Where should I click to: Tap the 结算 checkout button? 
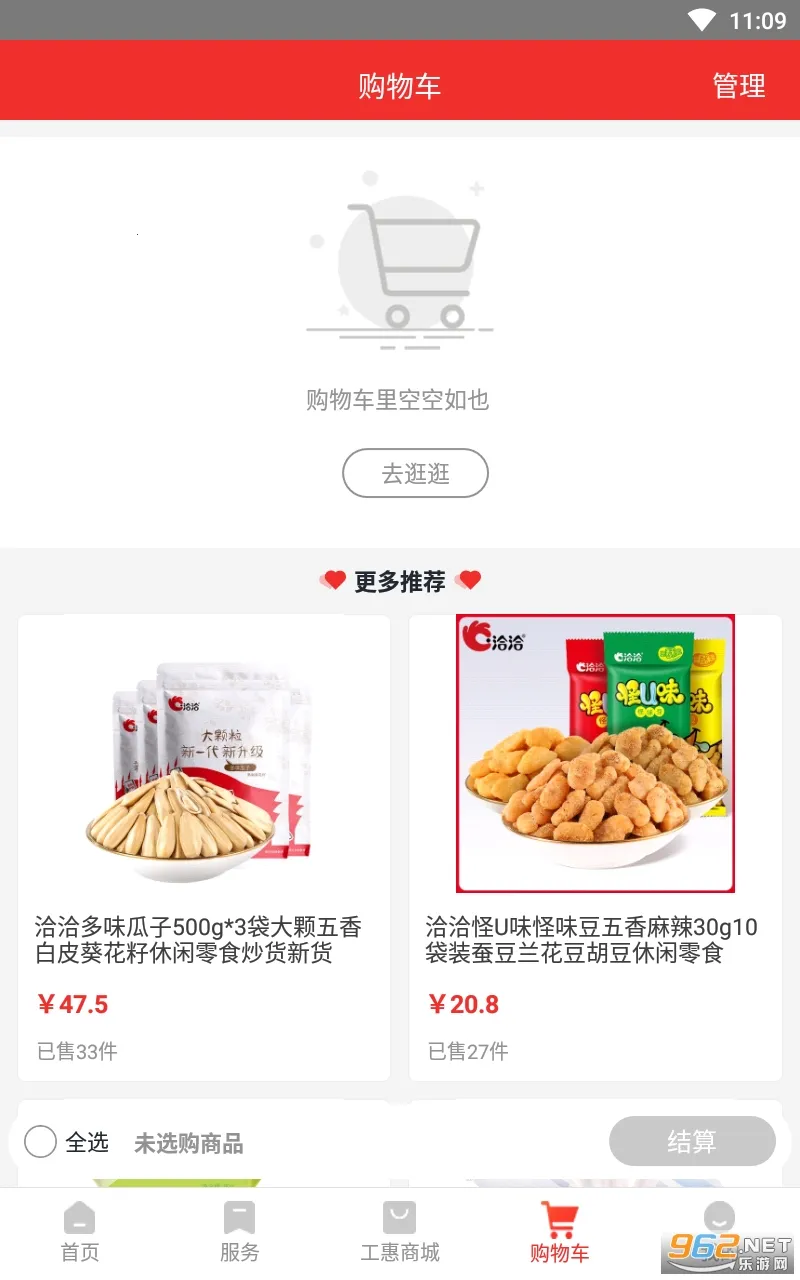coord(692,1141)
